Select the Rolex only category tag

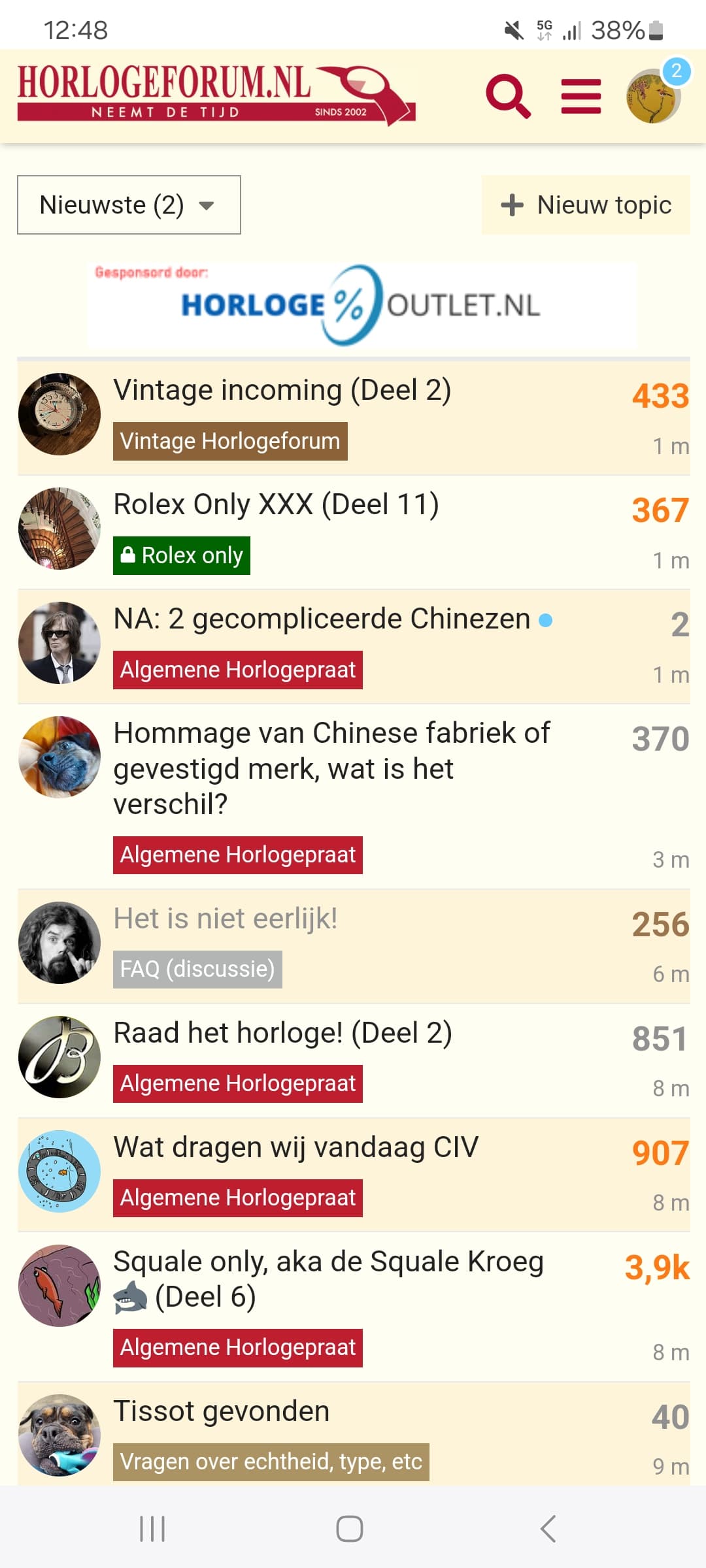point(182,556)
